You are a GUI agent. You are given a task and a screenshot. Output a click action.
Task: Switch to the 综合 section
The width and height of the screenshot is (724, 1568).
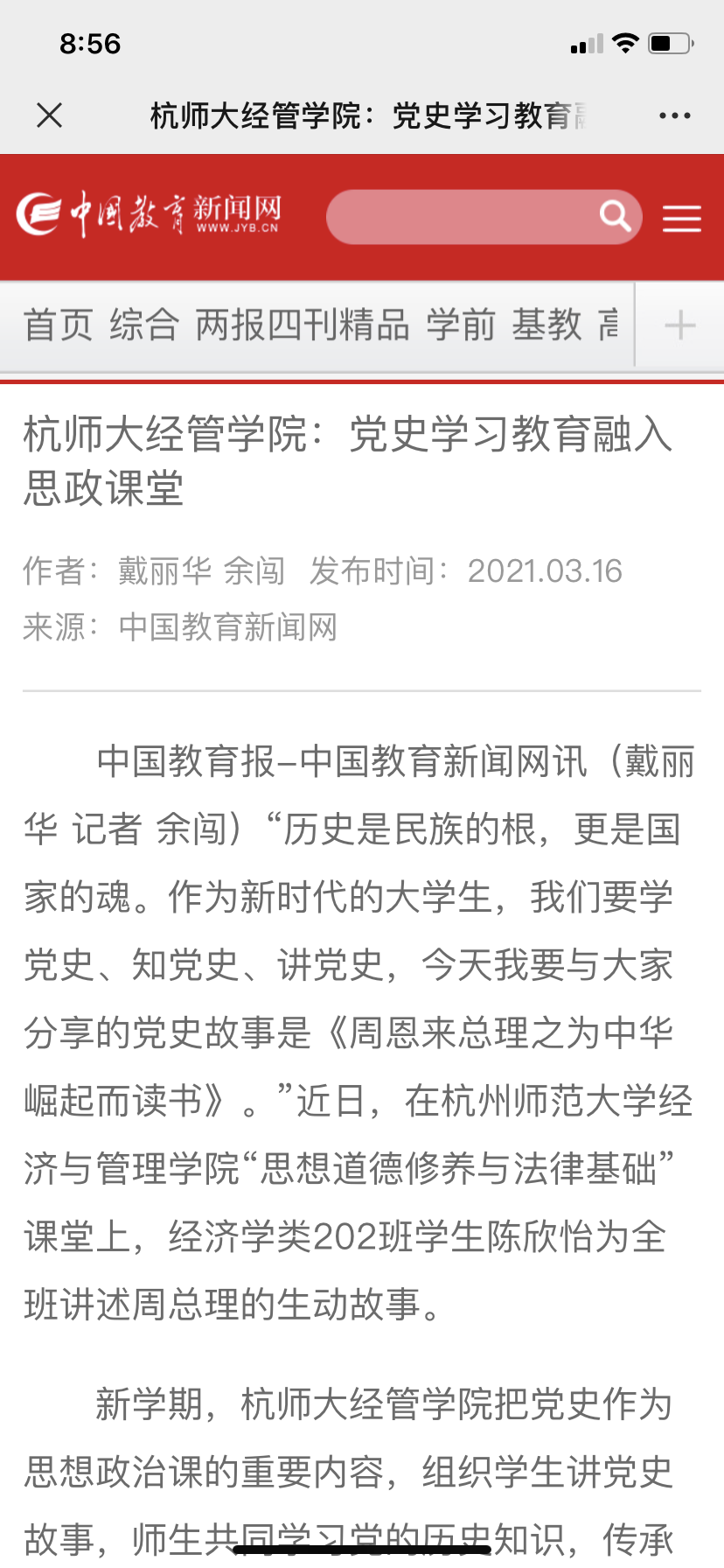point(144,325)
